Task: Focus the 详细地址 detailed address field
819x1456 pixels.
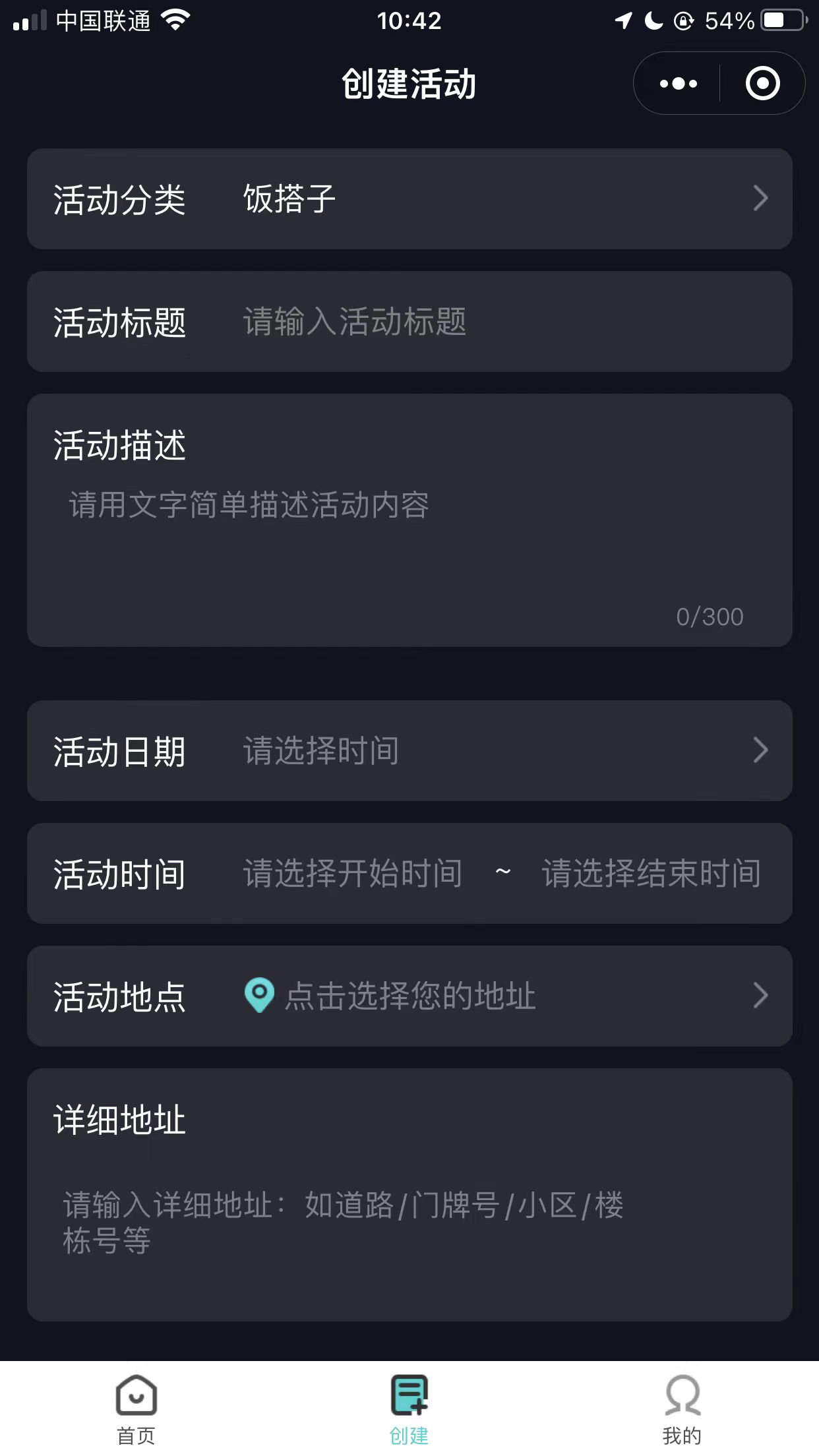Action: [409, 1222]
